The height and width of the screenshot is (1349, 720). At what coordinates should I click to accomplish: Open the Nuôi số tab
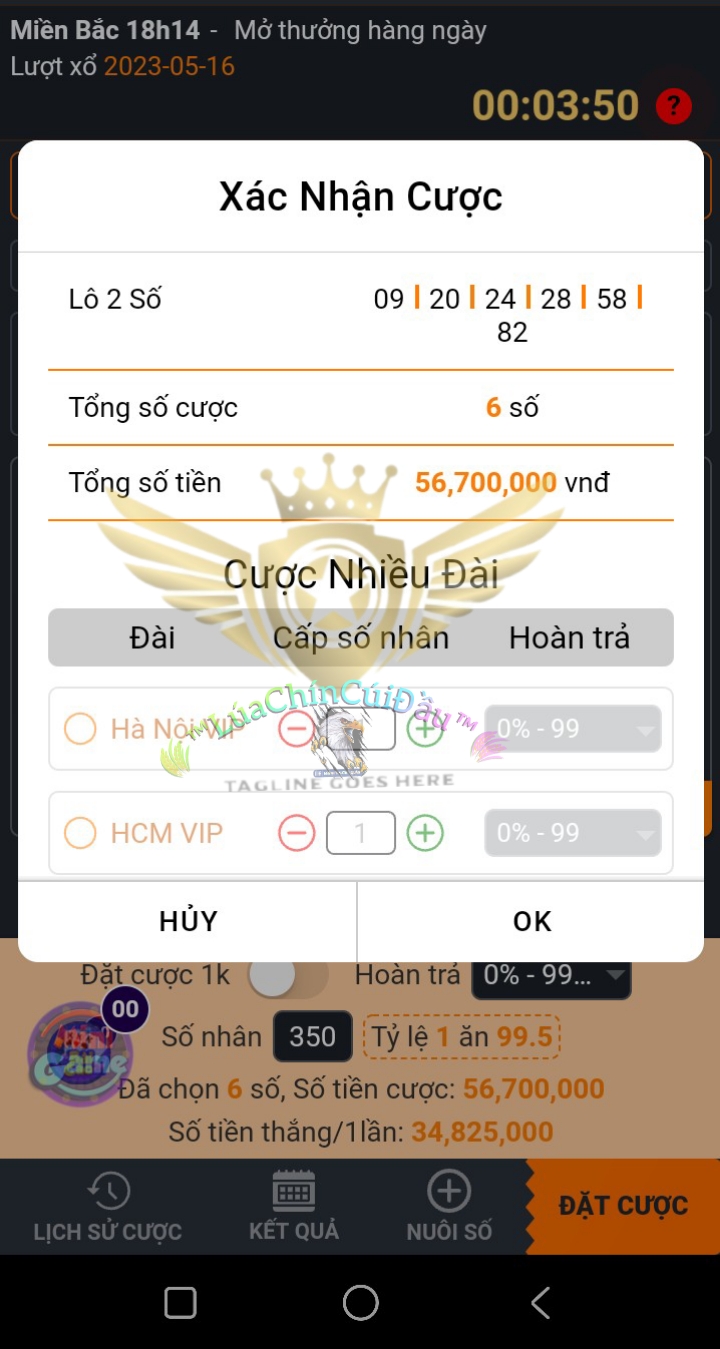[x=449, y=1207]
